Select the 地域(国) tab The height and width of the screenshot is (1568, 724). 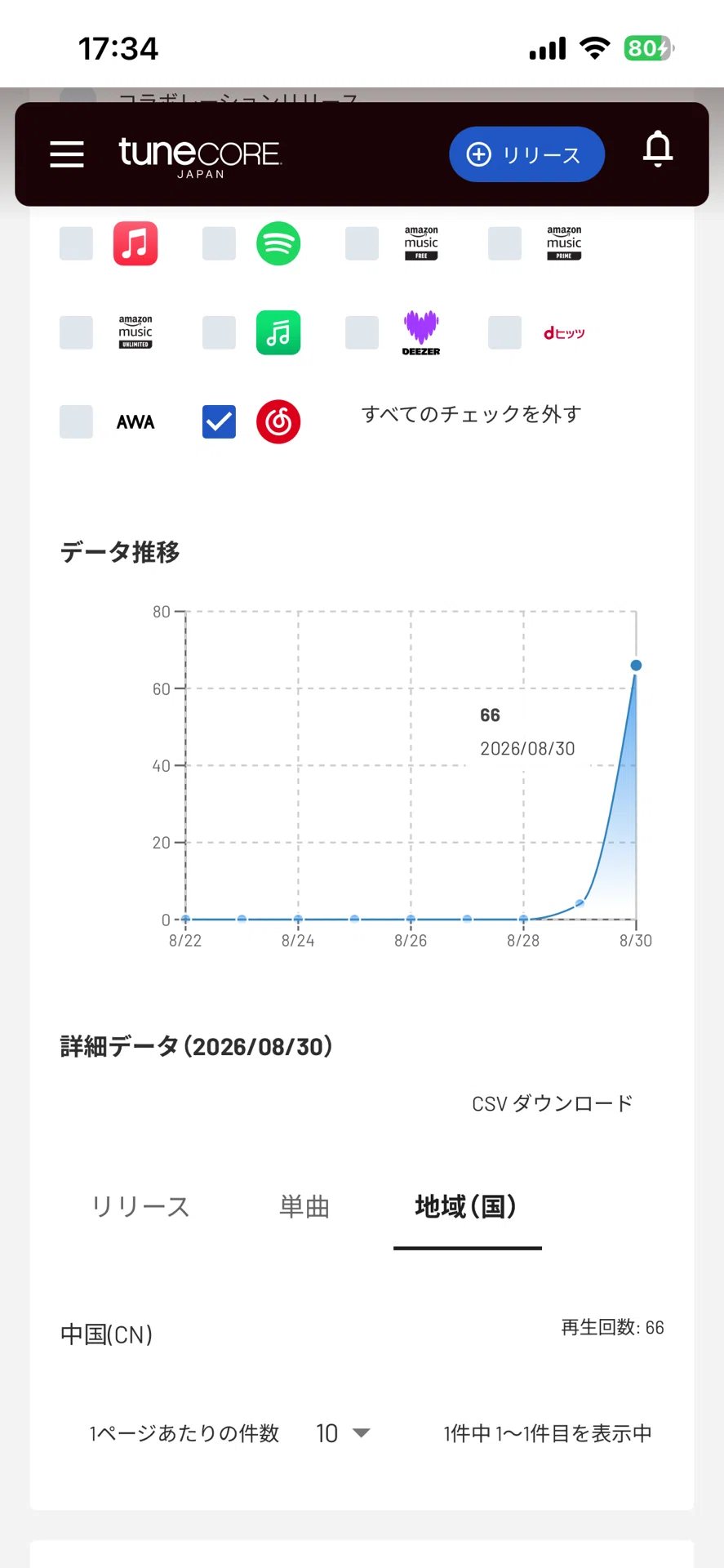(466, 1206)
